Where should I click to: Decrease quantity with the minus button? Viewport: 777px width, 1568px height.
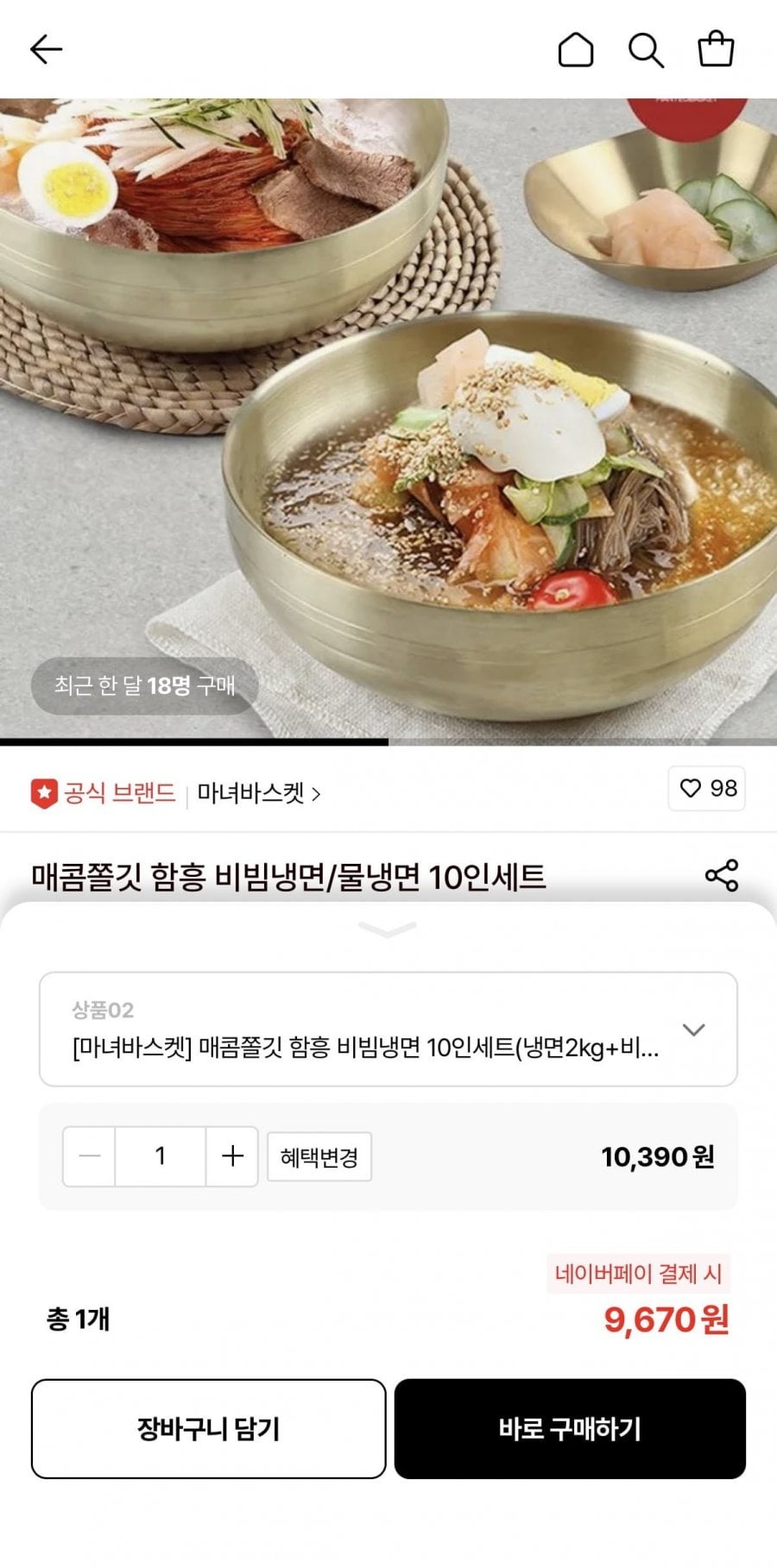pos(90,1156)
